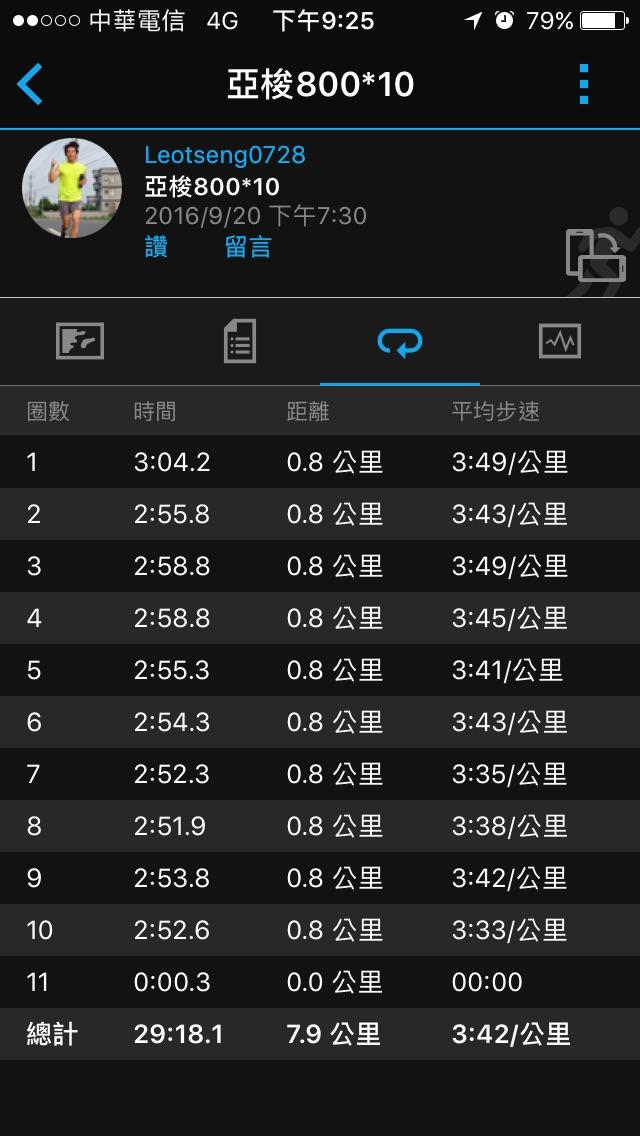Screen dimensions: 640x1136
Task: Tap the profile photo of the runner
Action: pyautogui.click(x=72, y=188)
